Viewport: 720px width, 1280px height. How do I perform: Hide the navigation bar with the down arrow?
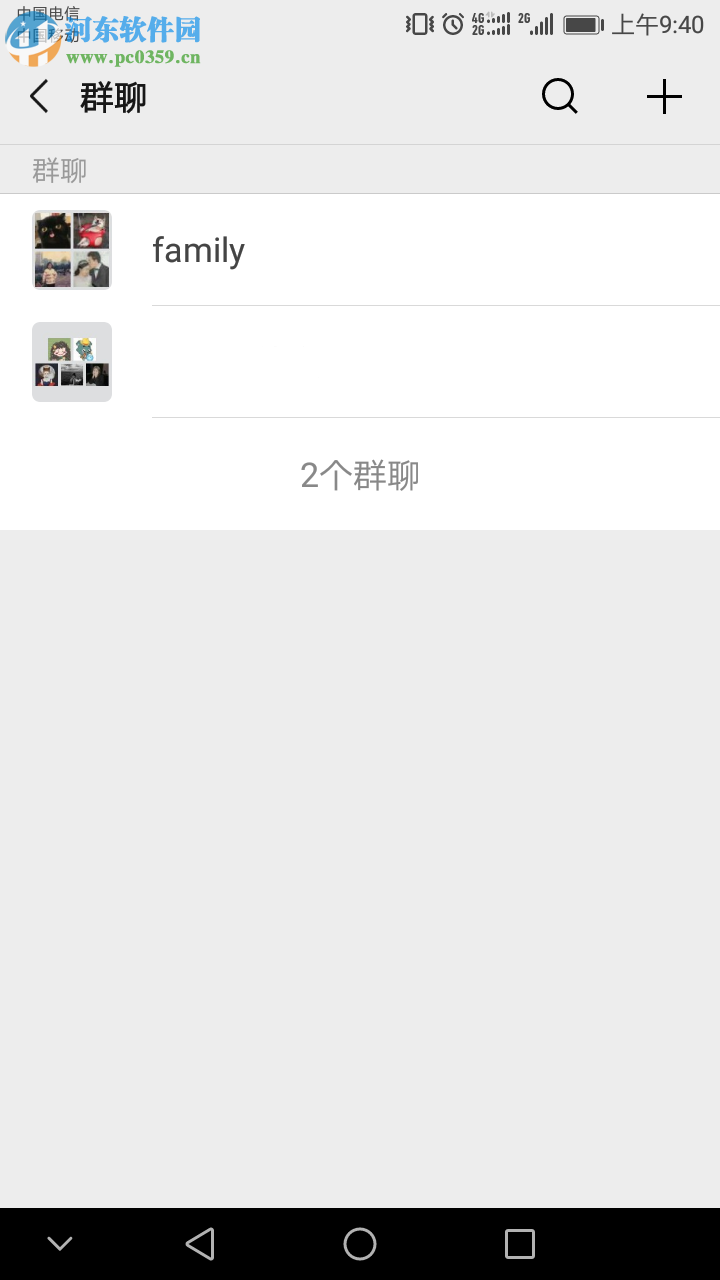pos(60,1244)
